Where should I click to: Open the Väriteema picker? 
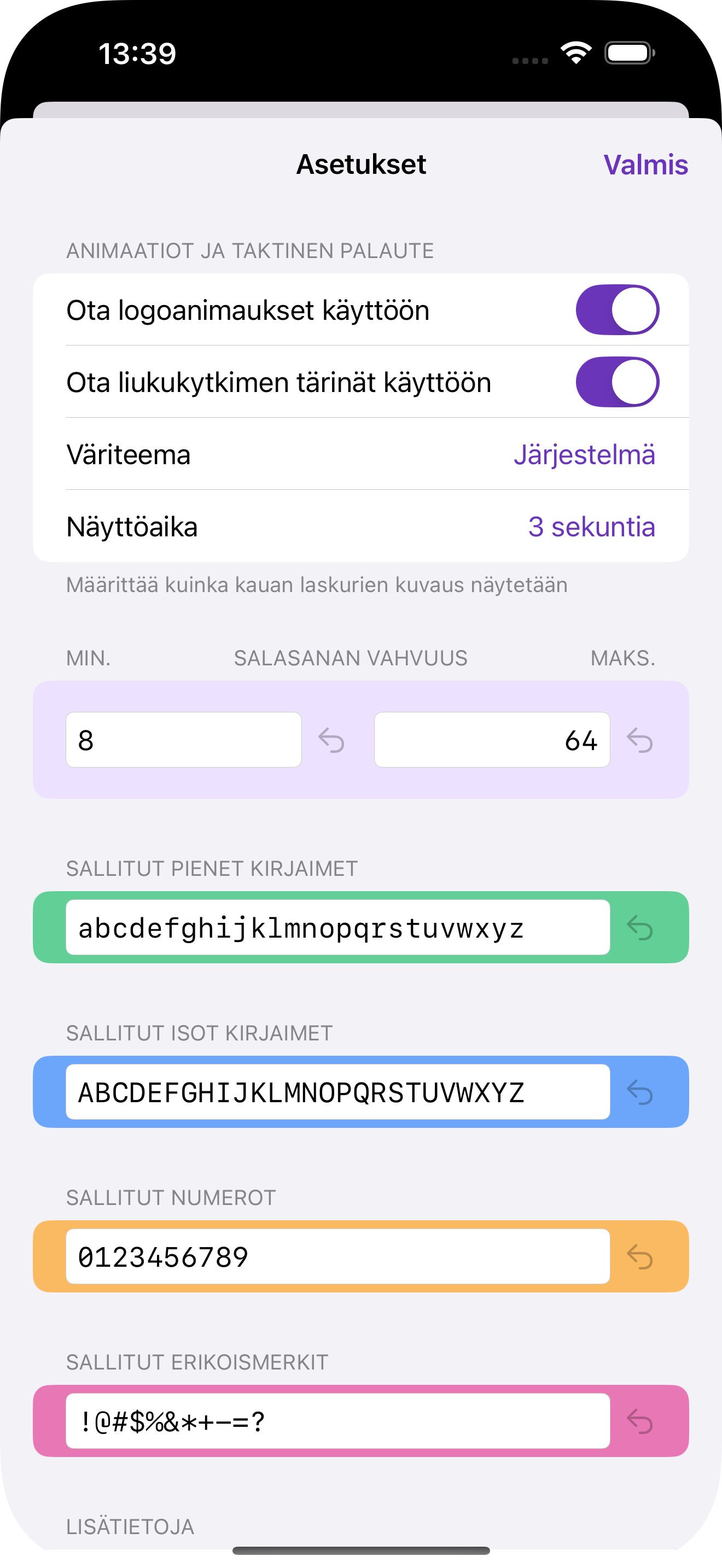583,455
